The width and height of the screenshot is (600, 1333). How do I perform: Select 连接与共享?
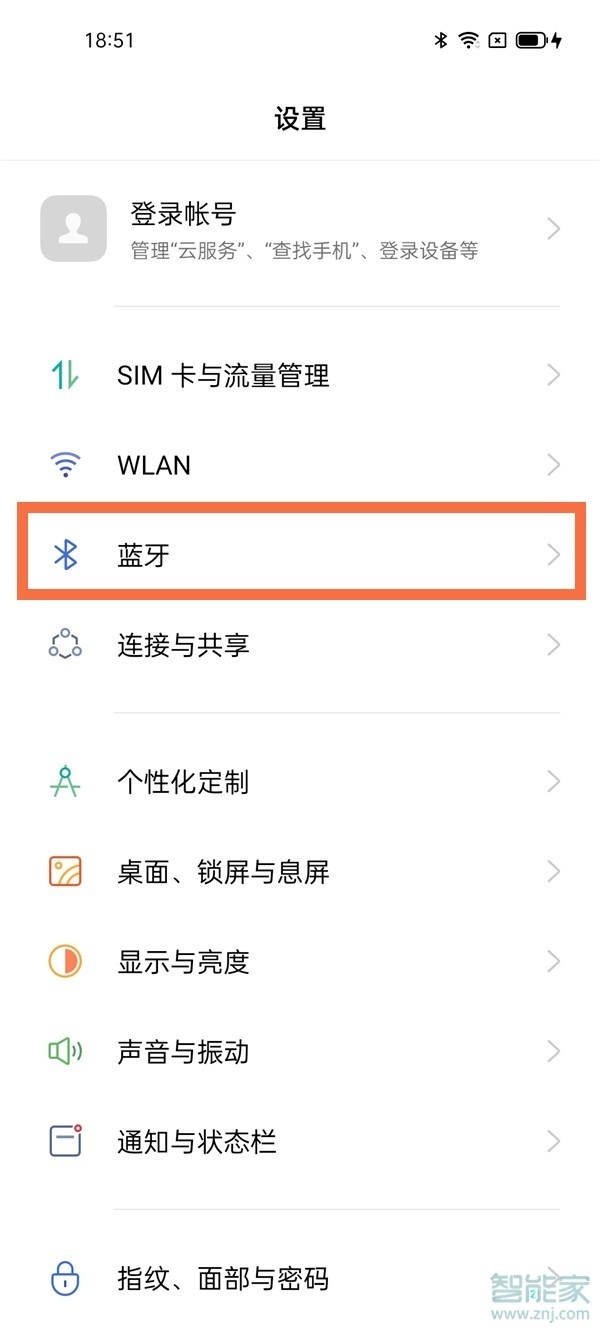(300, 645)
